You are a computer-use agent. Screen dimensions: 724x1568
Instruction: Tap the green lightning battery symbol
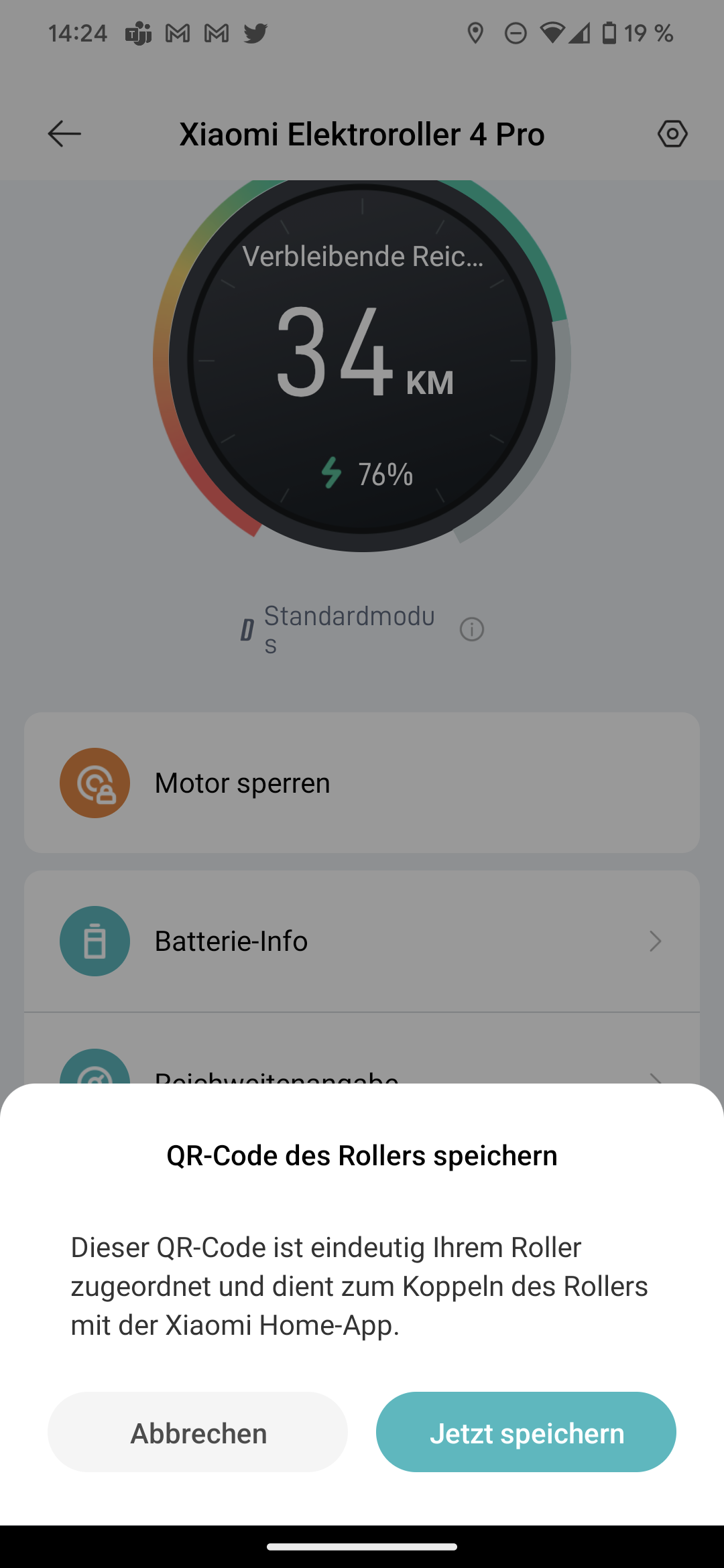click(332, 471)
